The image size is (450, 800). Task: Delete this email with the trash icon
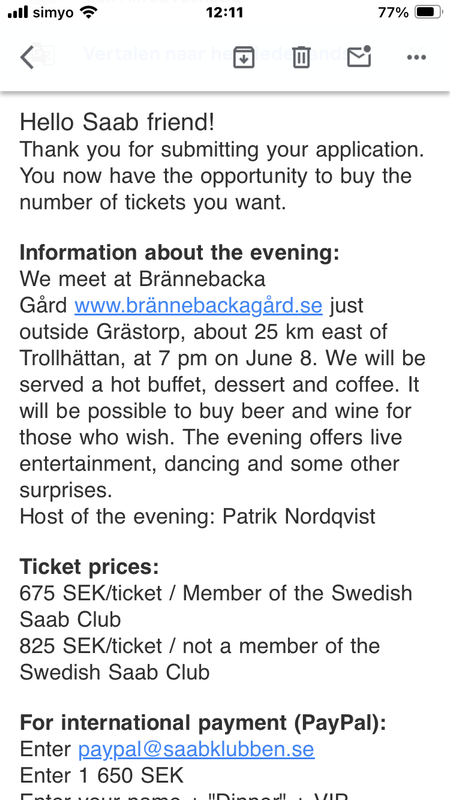coord(301,57)
